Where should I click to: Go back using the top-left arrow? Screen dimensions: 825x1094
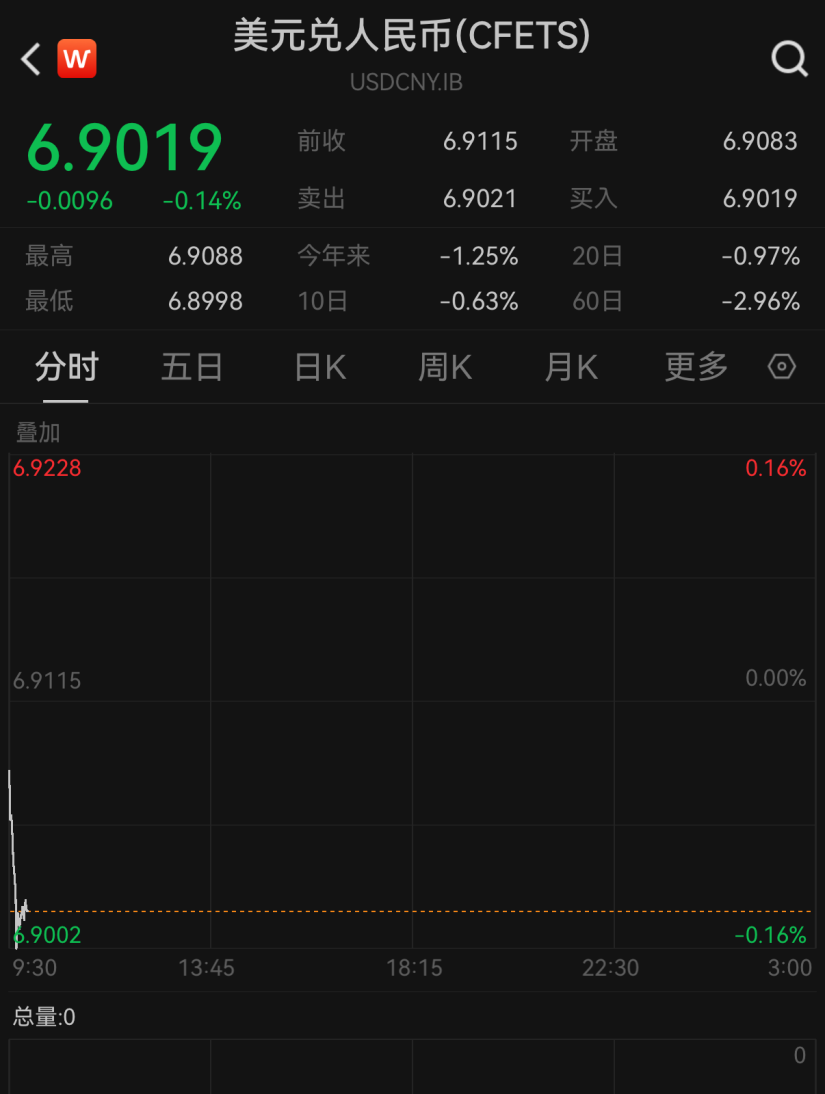pos(31,59)
